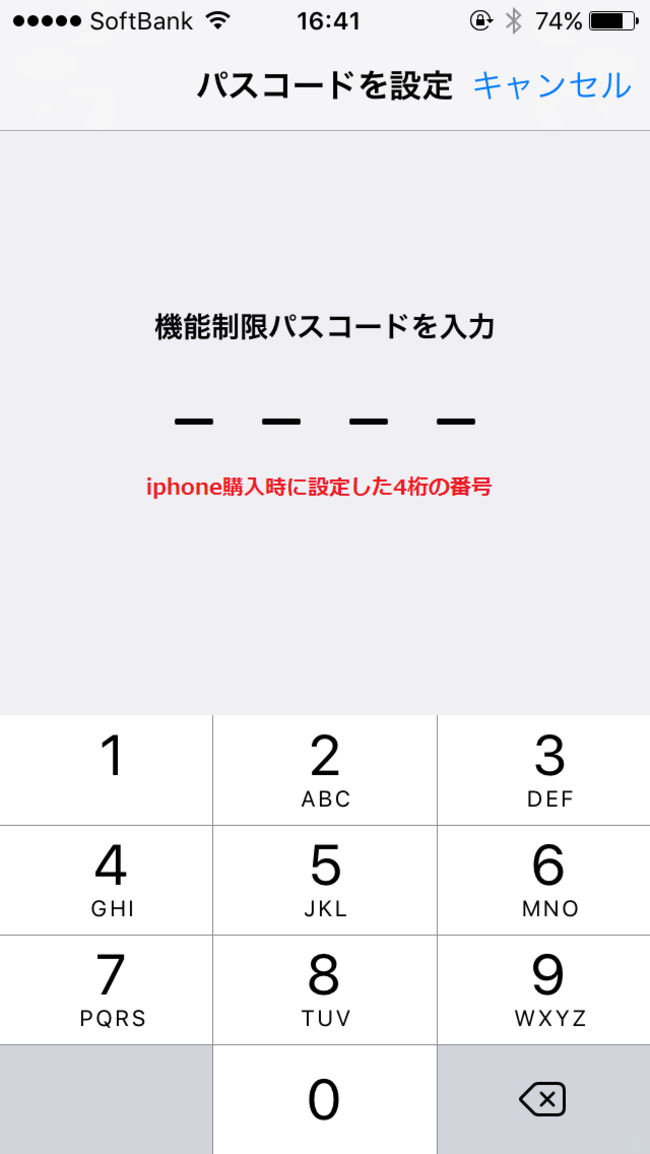The width and height of the screenshot is (650, 1154).
Task: Delete the last digit with backspace
Action: pos(544,1100)
